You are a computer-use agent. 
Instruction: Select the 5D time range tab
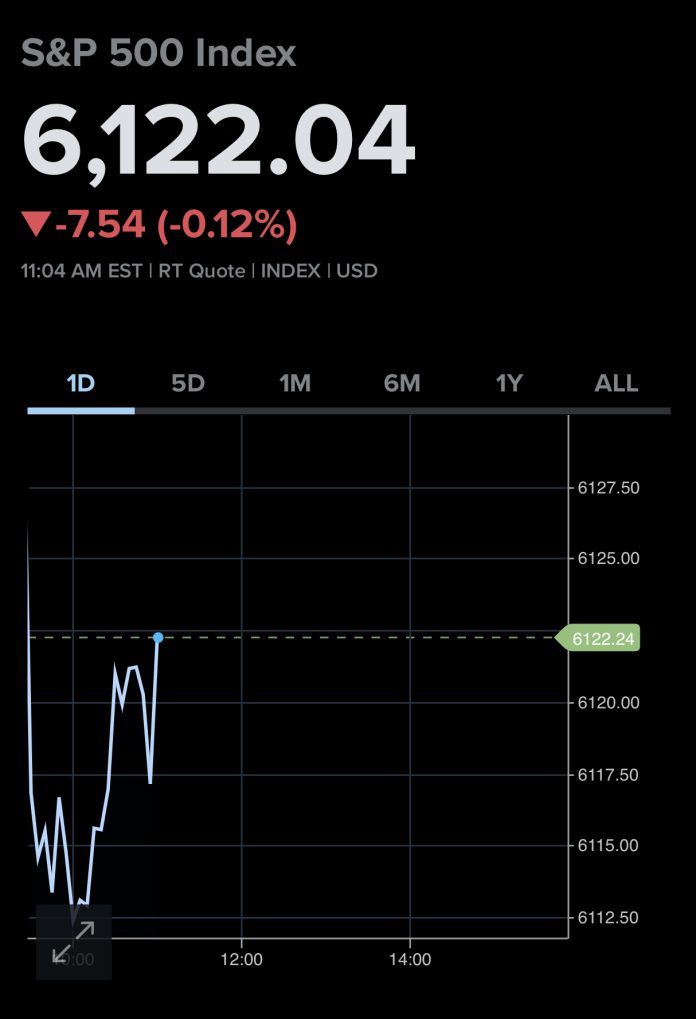(188, 384)
